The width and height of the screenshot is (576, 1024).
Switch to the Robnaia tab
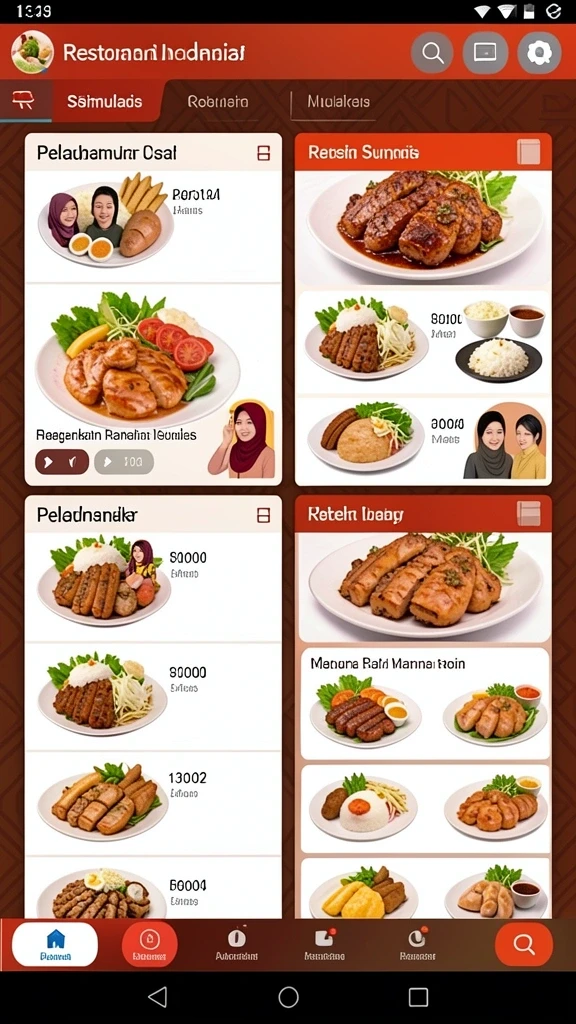coord(217,102)
